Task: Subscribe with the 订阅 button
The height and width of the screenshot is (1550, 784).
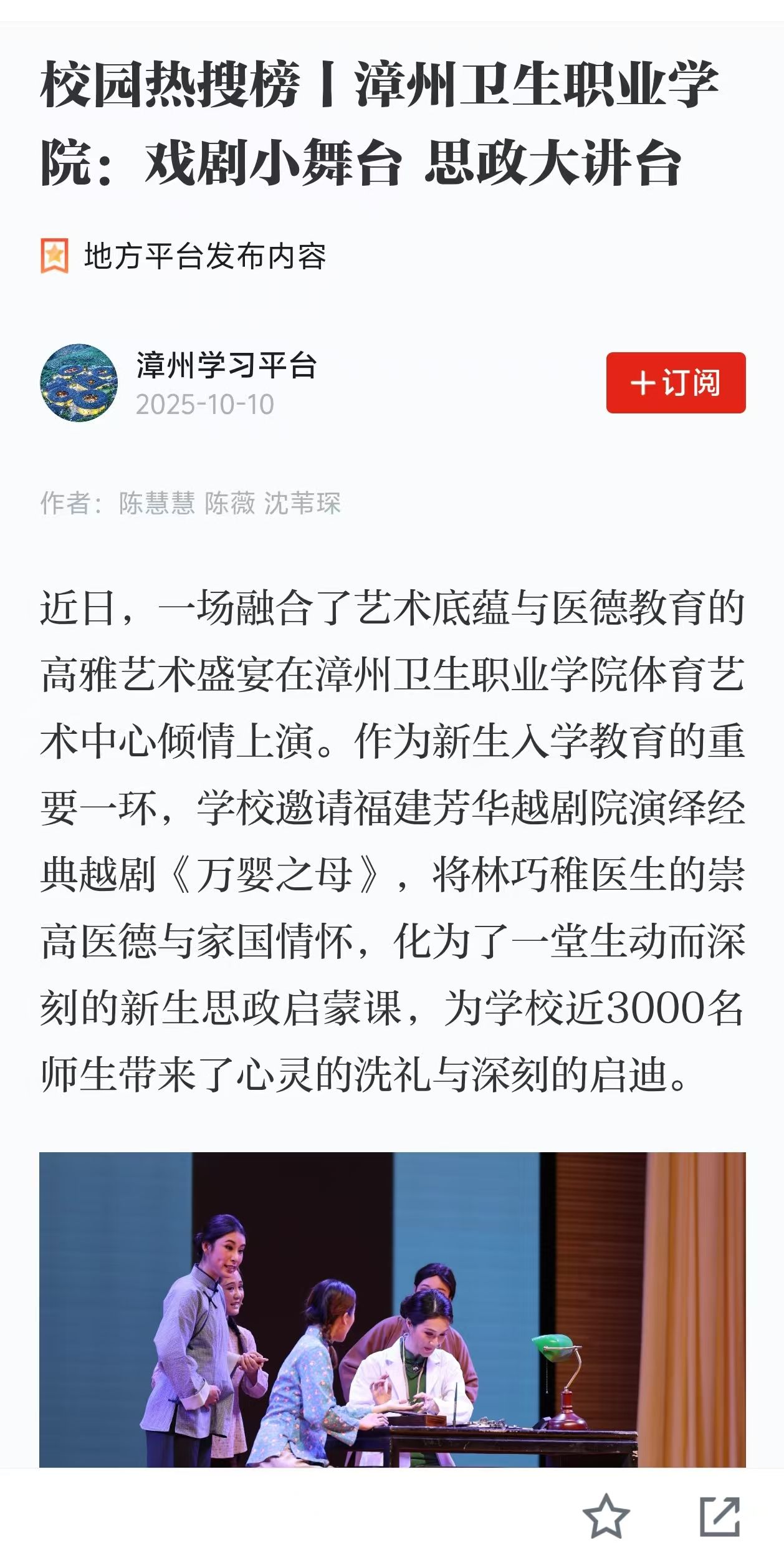Action: coord(676,382)
